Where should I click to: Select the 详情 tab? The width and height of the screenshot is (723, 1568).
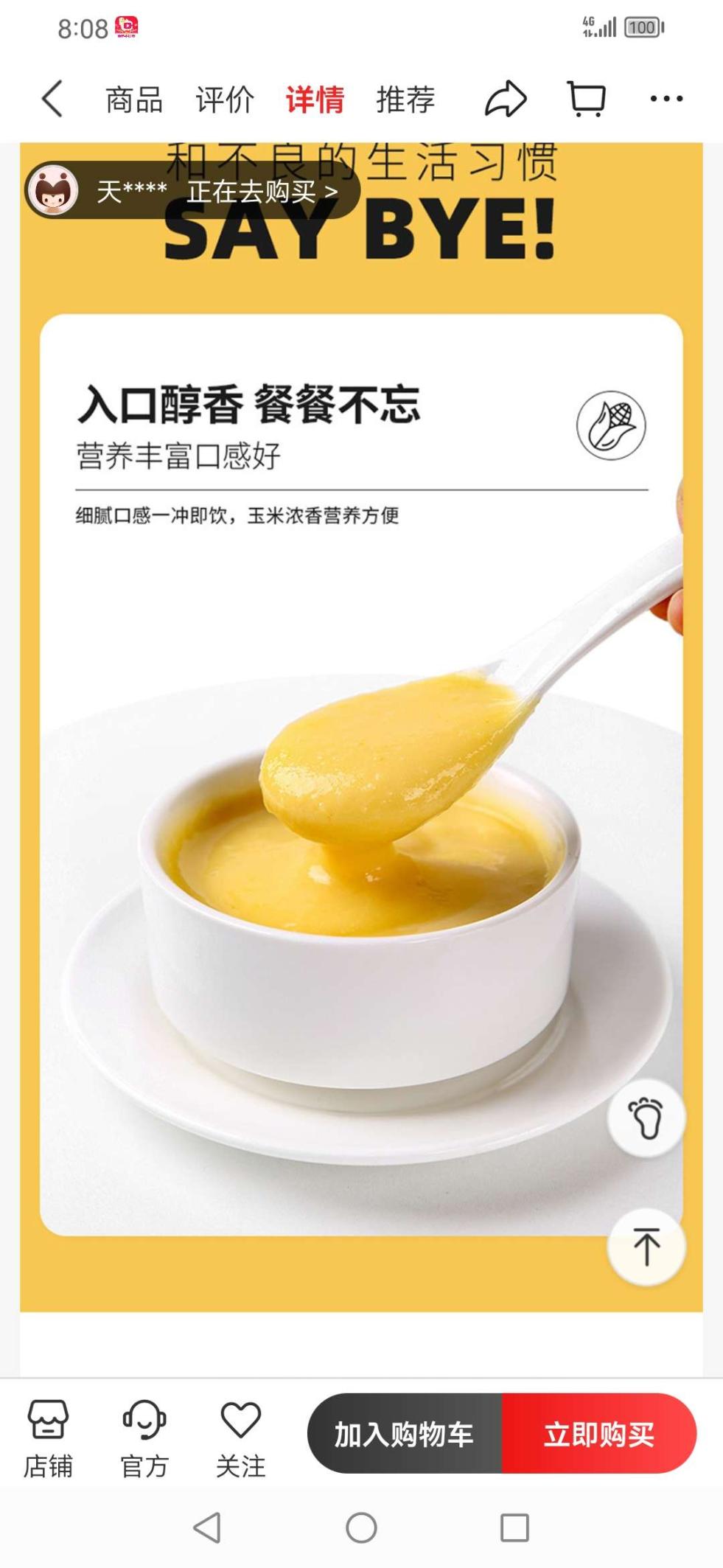(x=315, y=100)
